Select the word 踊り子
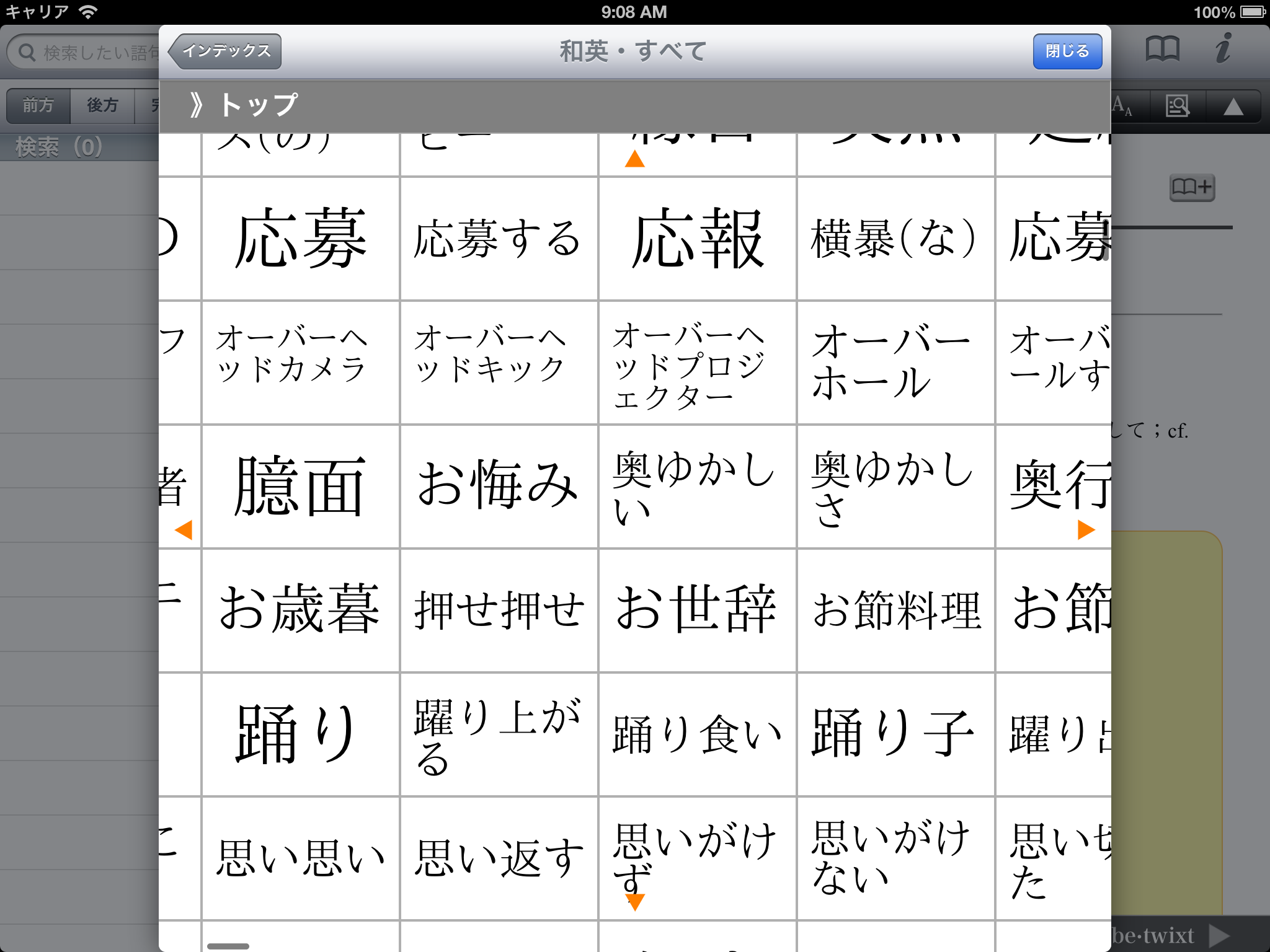The height and width of the screenshot is (952, 1270). (895, 734)
